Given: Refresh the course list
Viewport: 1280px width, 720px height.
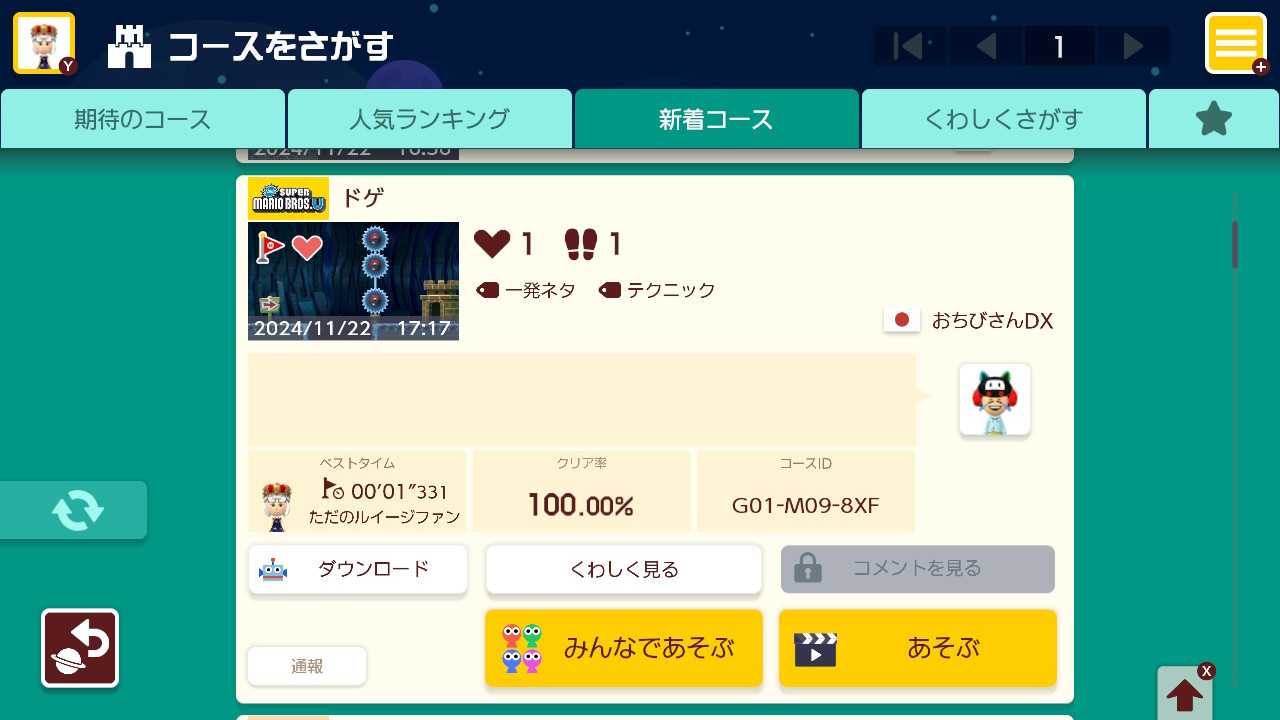Looking at the screenshot, I should point(77,510).
